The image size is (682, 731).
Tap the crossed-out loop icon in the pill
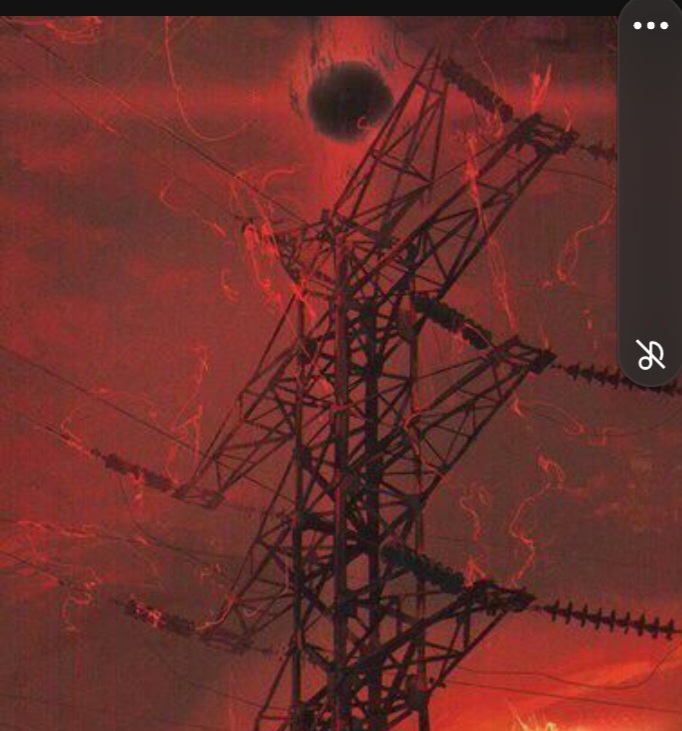click(651, 354)
